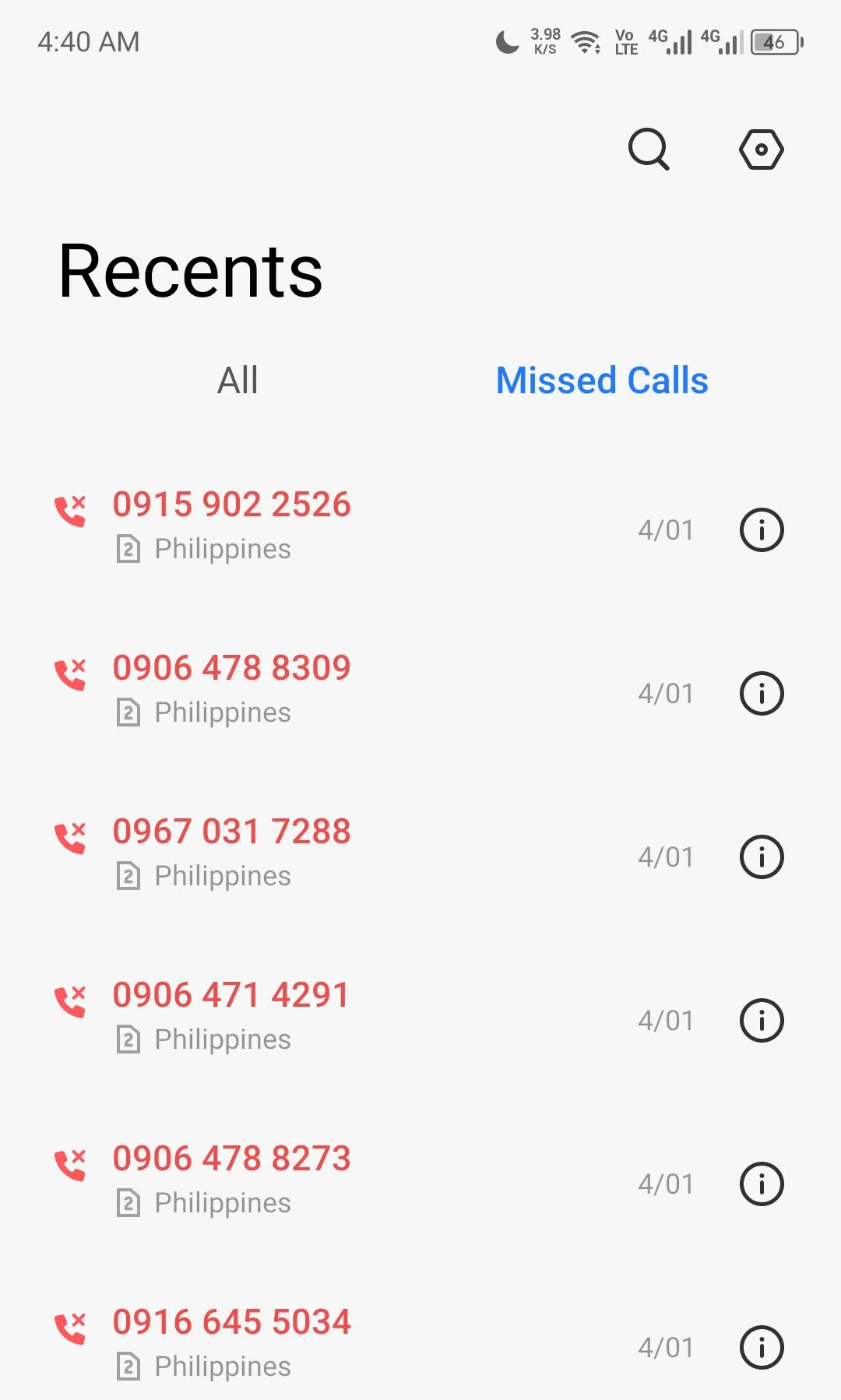Tap the missed call icon beside 0906 478 8309

pyautogui.click(x=72, y=672)
